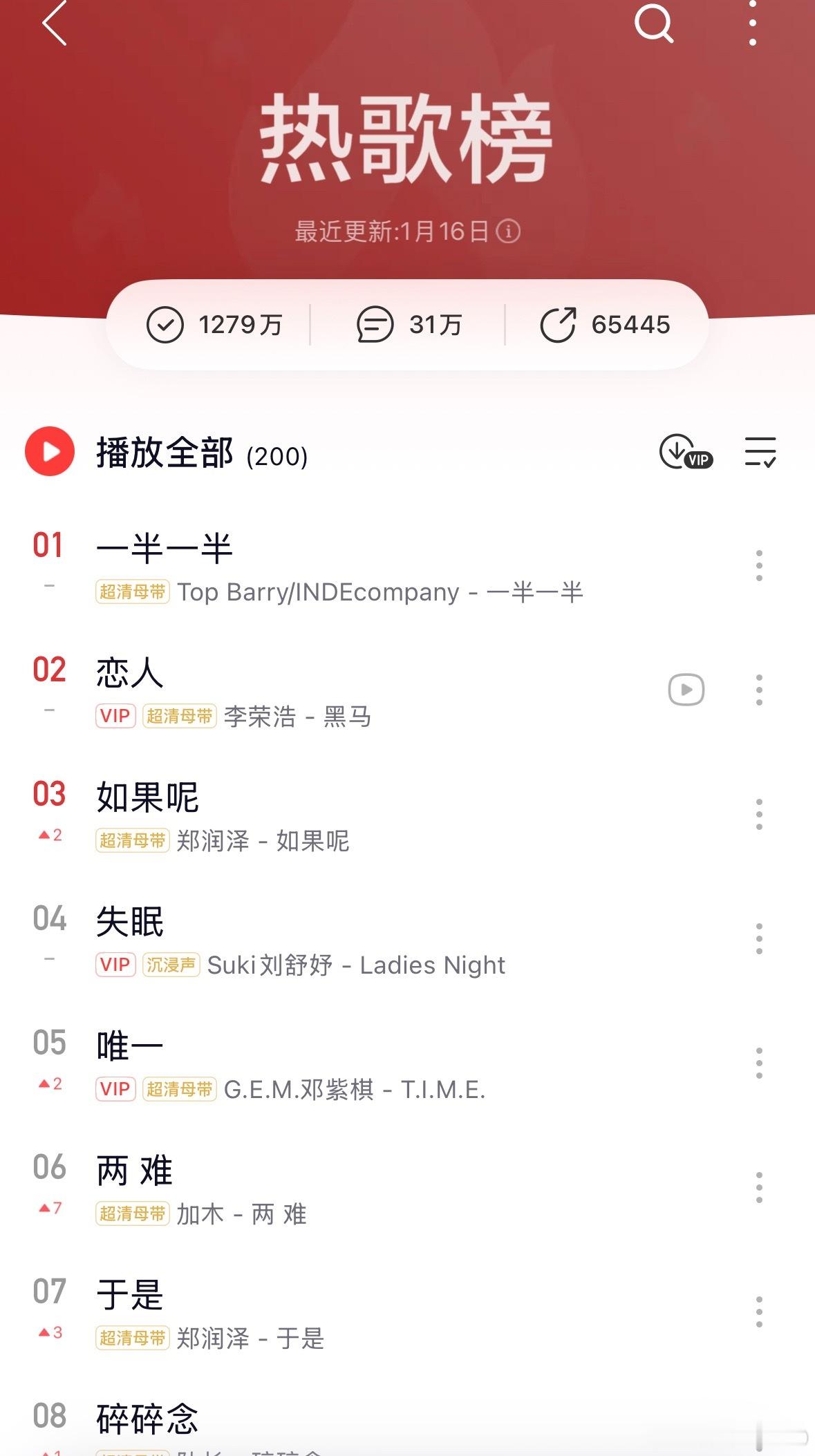Open more options for 恋人 by 李荣浩
This screenshot has width=815, height=1456.
(759, 689)
